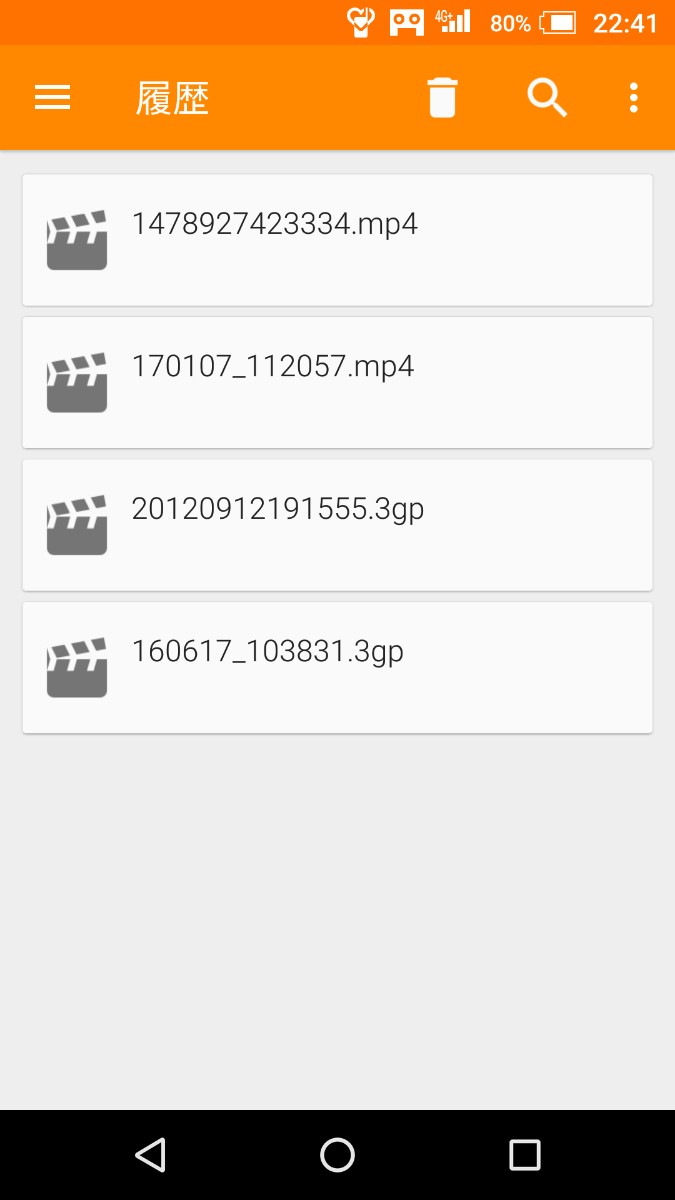Open the overflow menu
The height and width of the screenshot is (1200, 675).
click(x=633, y=98)
